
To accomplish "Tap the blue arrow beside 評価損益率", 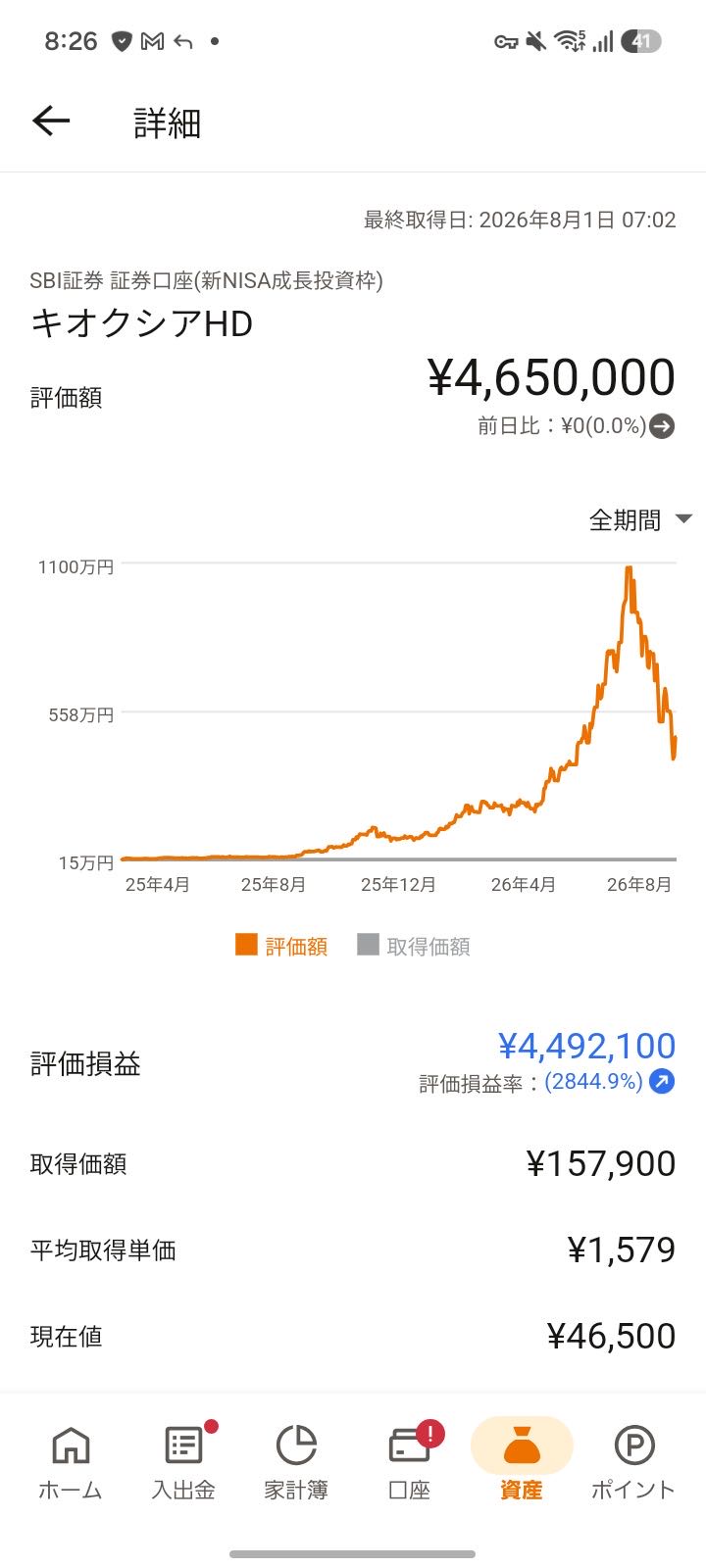I will coord(662,1082).
